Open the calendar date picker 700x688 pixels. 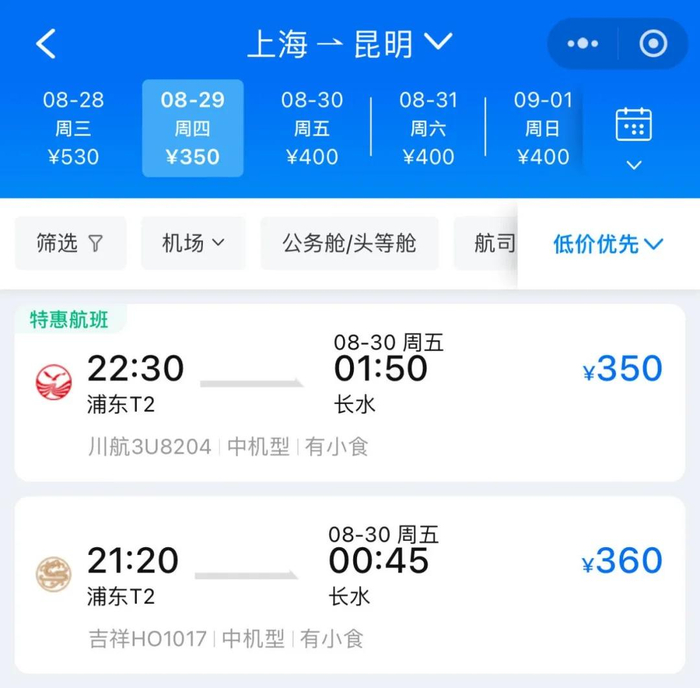point(633,136)
